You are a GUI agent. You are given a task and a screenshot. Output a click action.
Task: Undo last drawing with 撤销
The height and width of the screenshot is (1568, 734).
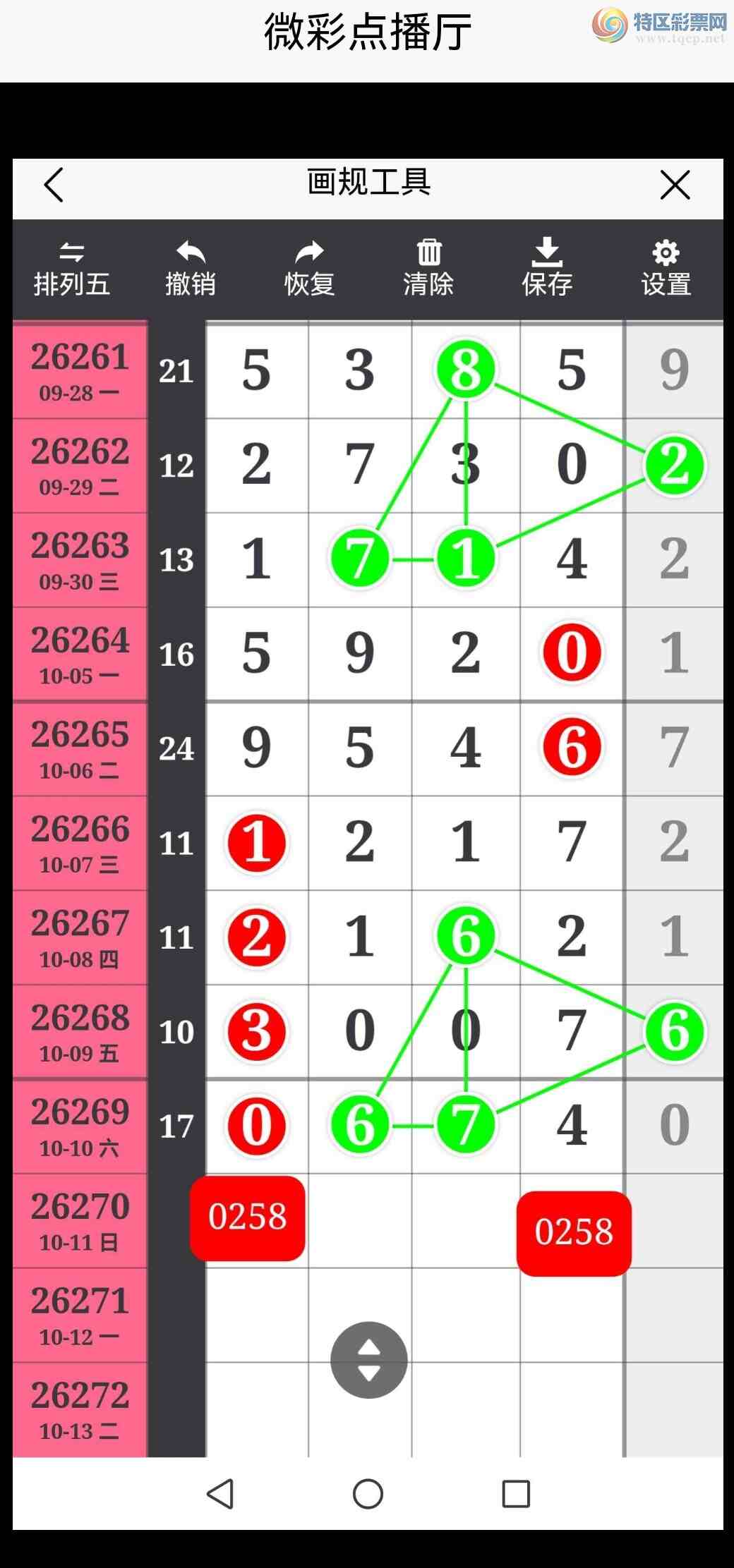pyautogui.click(x=191, y=269)
